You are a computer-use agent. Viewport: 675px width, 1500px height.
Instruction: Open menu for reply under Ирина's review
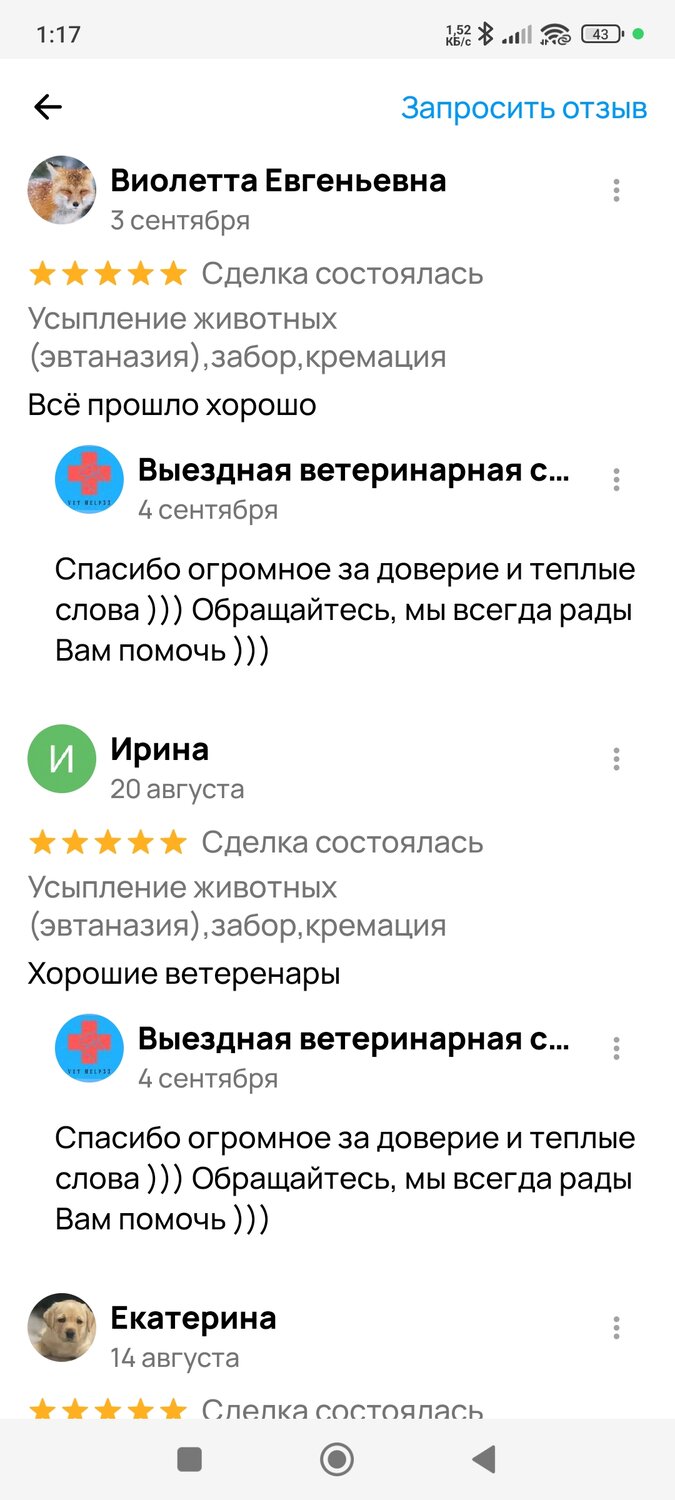tap(616, 1048)
